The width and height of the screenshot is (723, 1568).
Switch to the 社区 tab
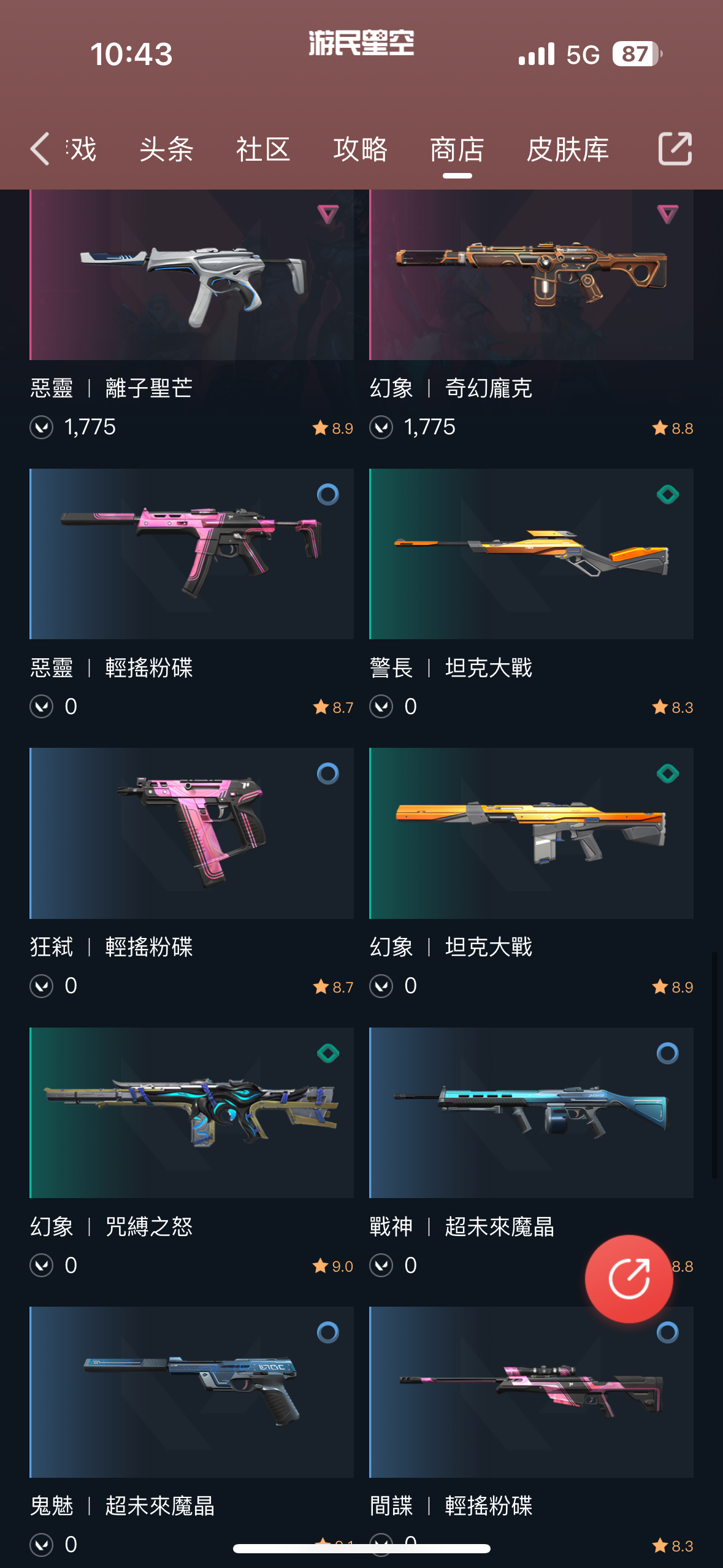coord(263,150)
